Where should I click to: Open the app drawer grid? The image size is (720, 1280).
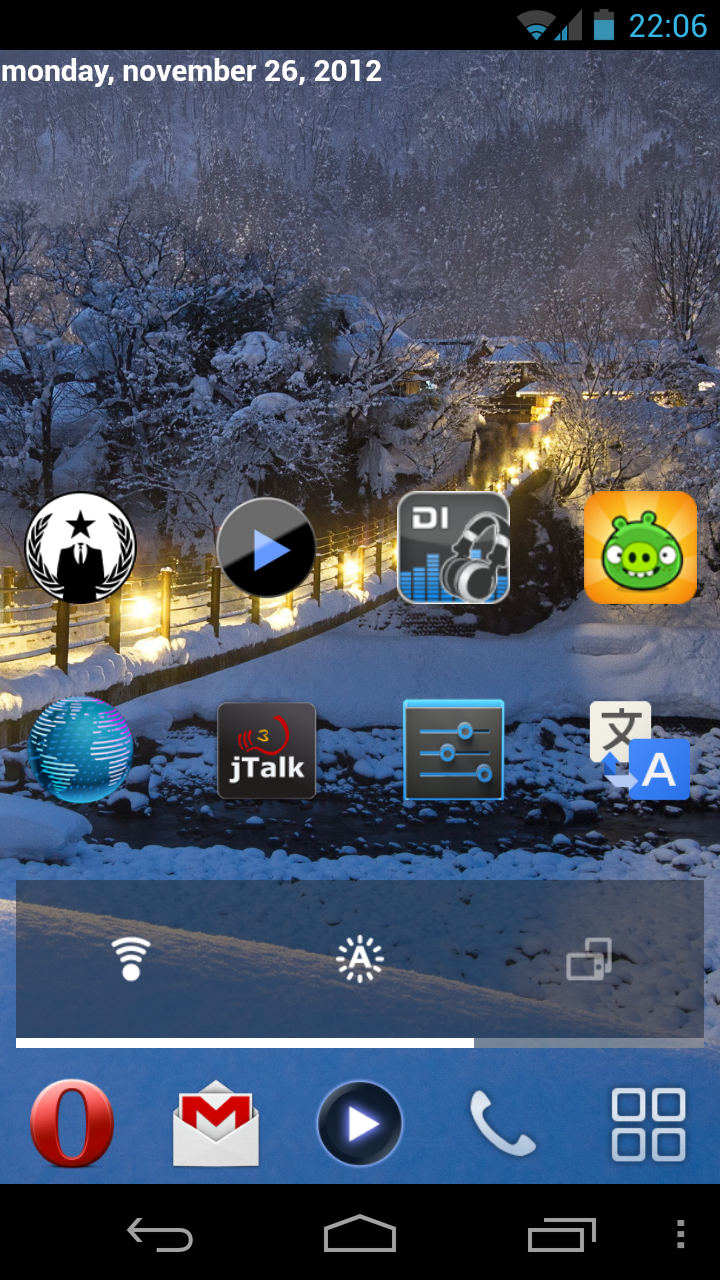tap(649, 1124)
